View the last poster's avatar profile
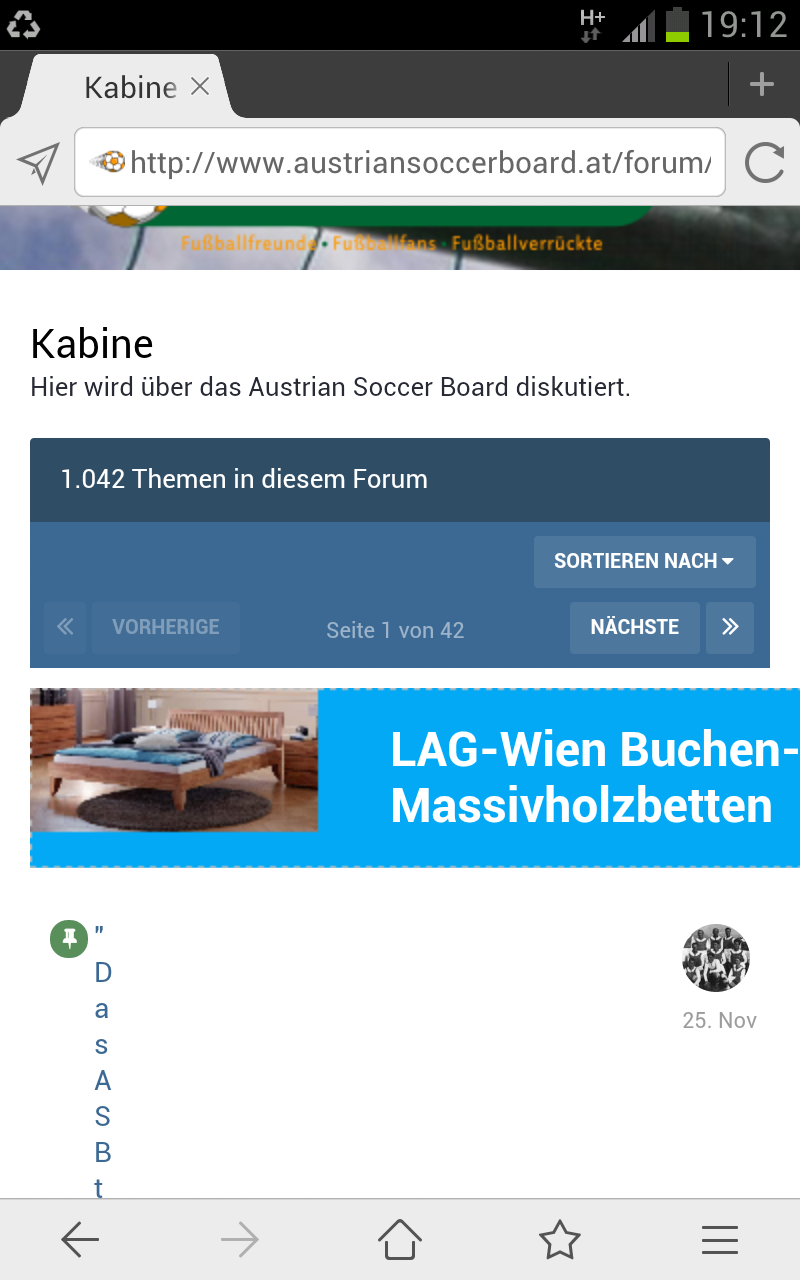This screenshot has width=800, height=1280. (x=716, y=958)
